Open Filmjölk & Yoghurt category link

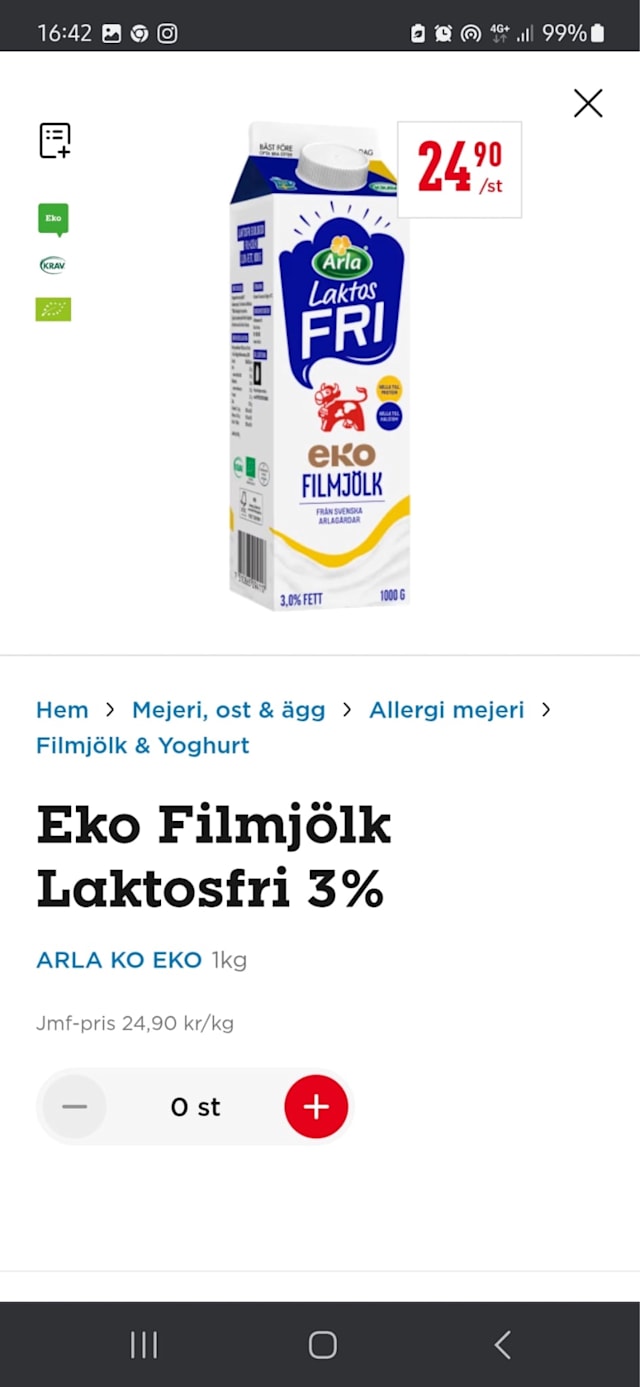pyautogui.click(x=143, y=745)
